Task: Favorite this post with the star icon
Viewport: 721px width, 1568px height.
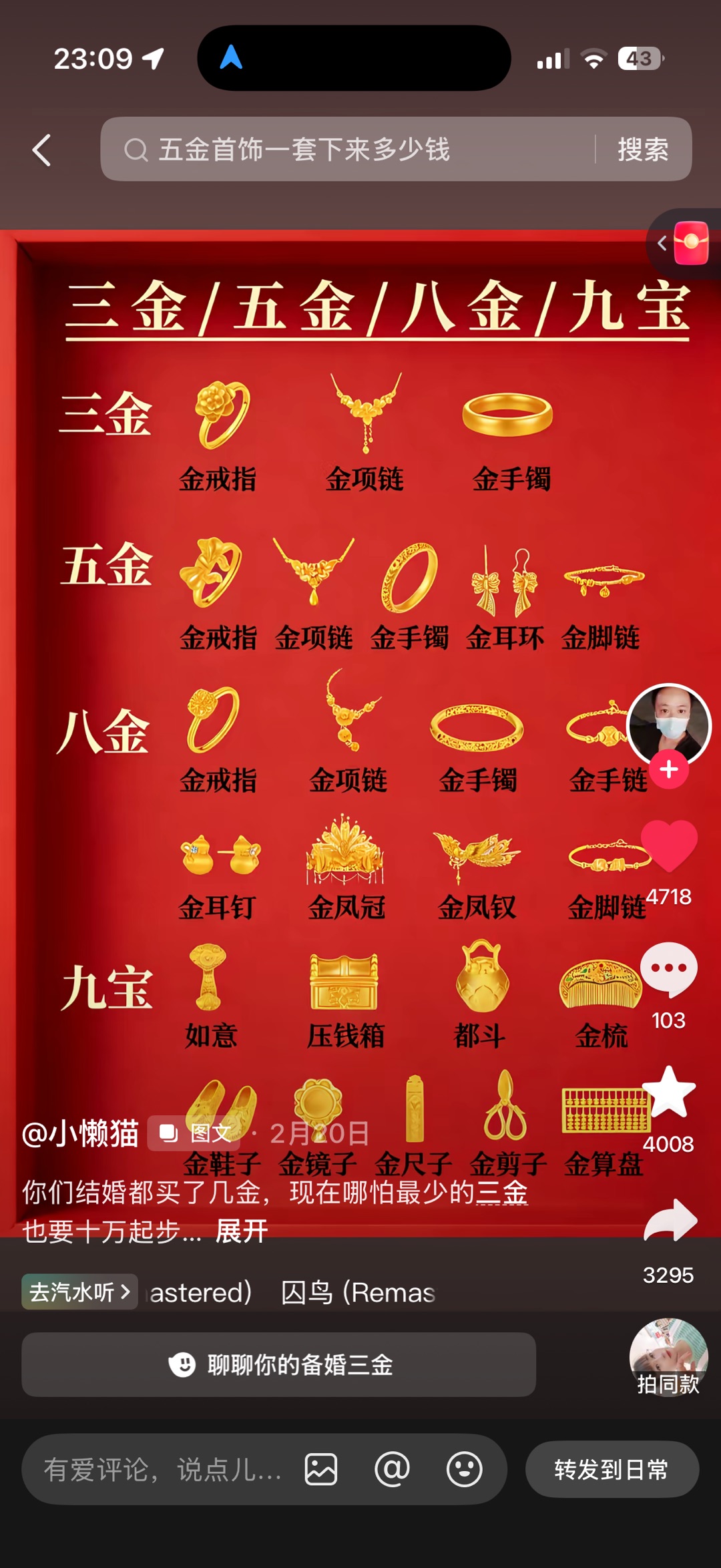Action: [x=669, y=1093]
